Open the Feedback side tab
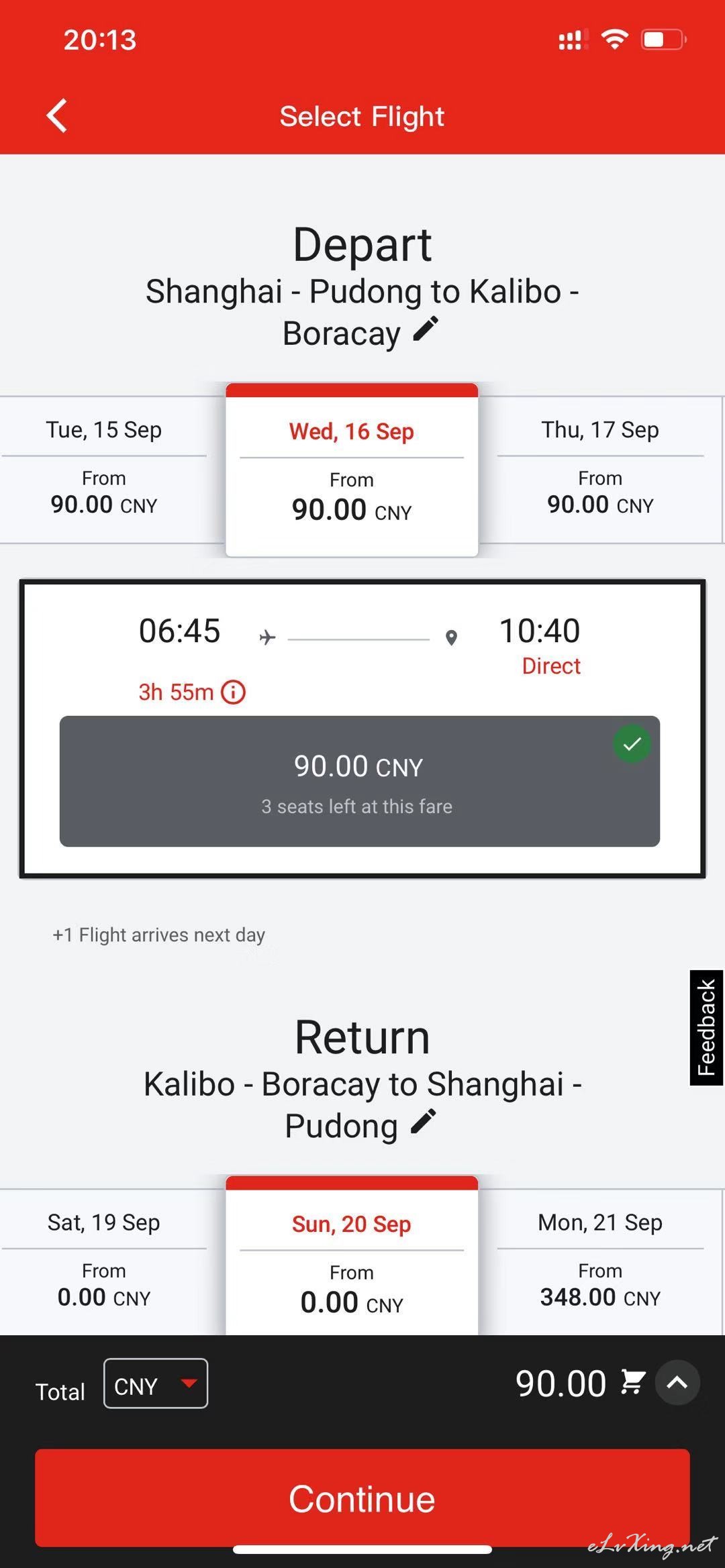Screen dimensions: 725x1568 [x=707, y=1027]
